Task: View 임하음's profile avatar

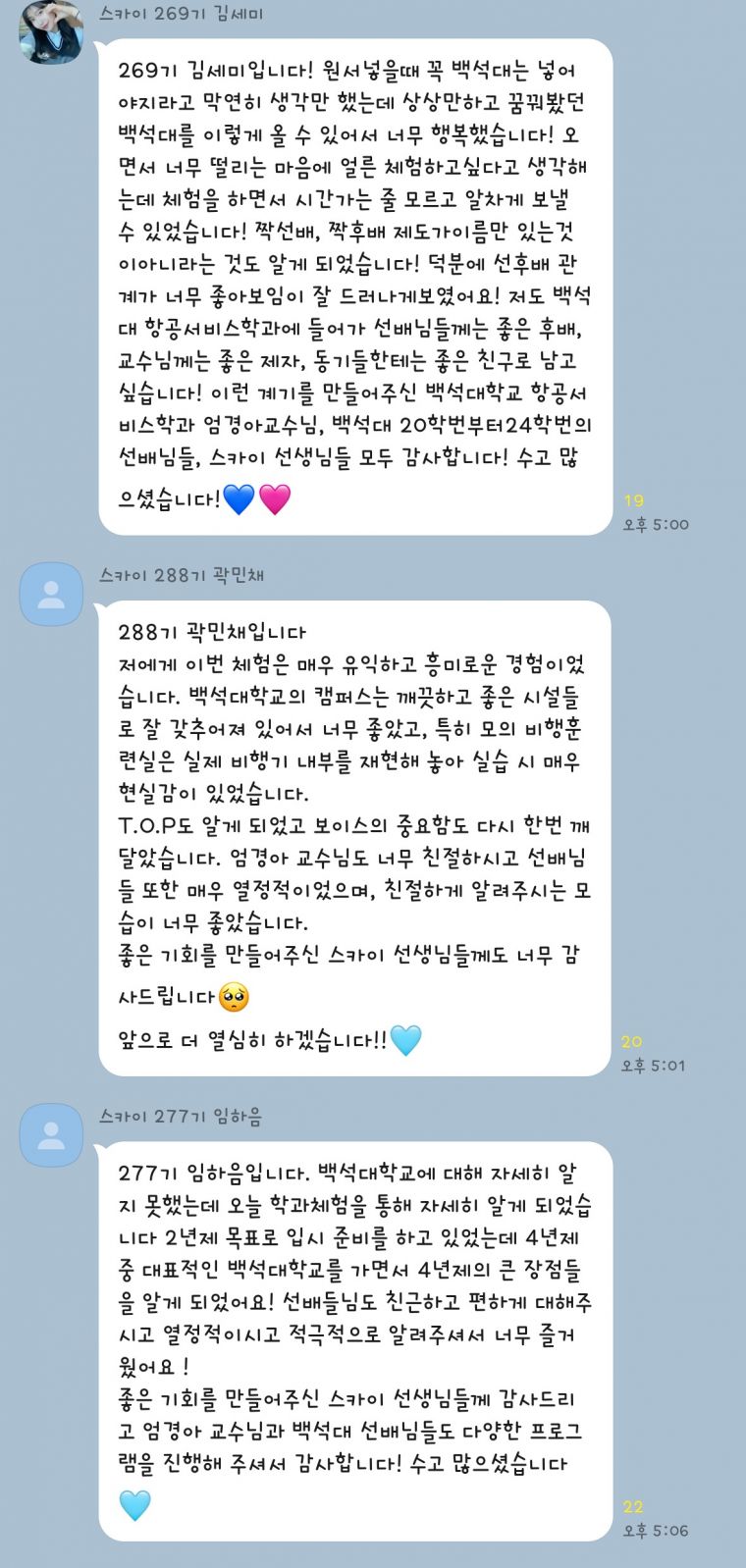Action: click(x=51, y=1134)
